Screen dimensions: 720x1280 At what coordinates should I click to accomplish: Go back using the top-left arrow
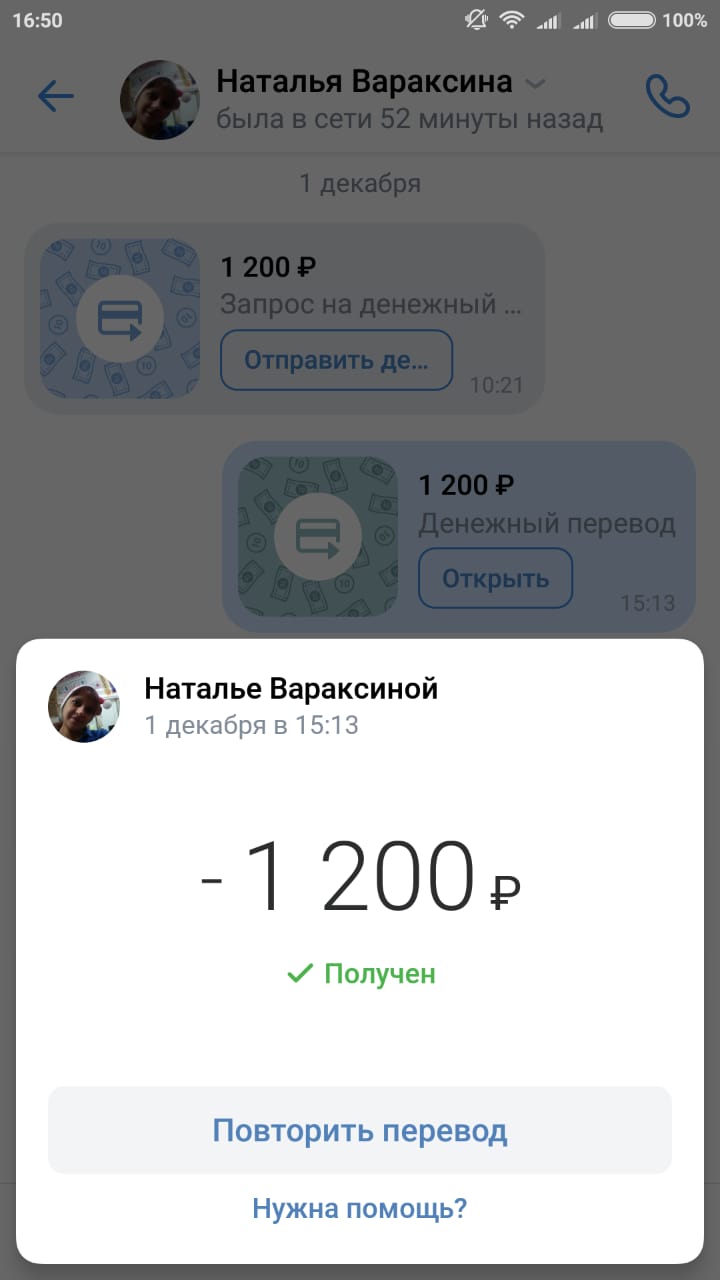point(56,97)
